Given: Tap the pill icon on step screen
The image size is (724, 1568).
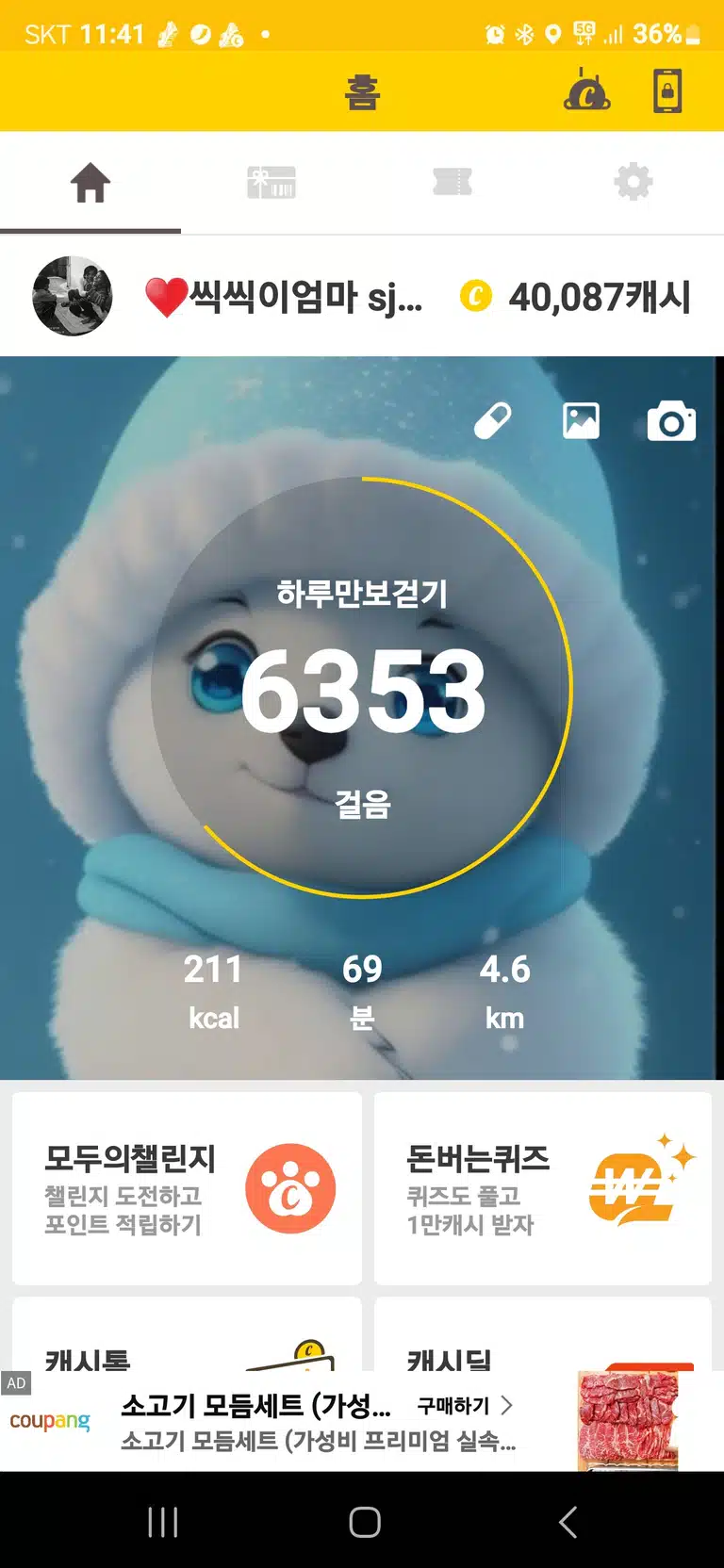Looking at the screenshot, I should [x=493, y=421].
